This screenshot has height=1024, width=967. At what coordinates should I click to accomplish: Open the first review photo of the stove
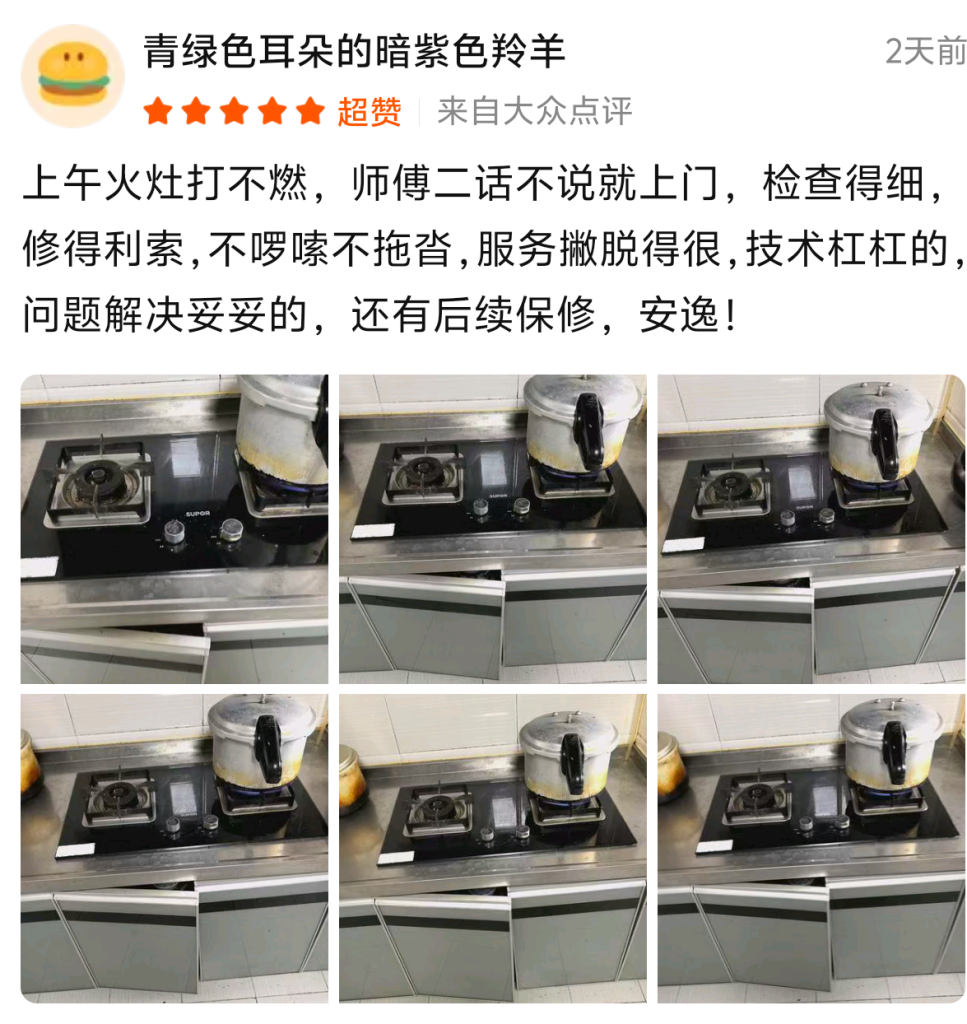(x=174, y=529)
